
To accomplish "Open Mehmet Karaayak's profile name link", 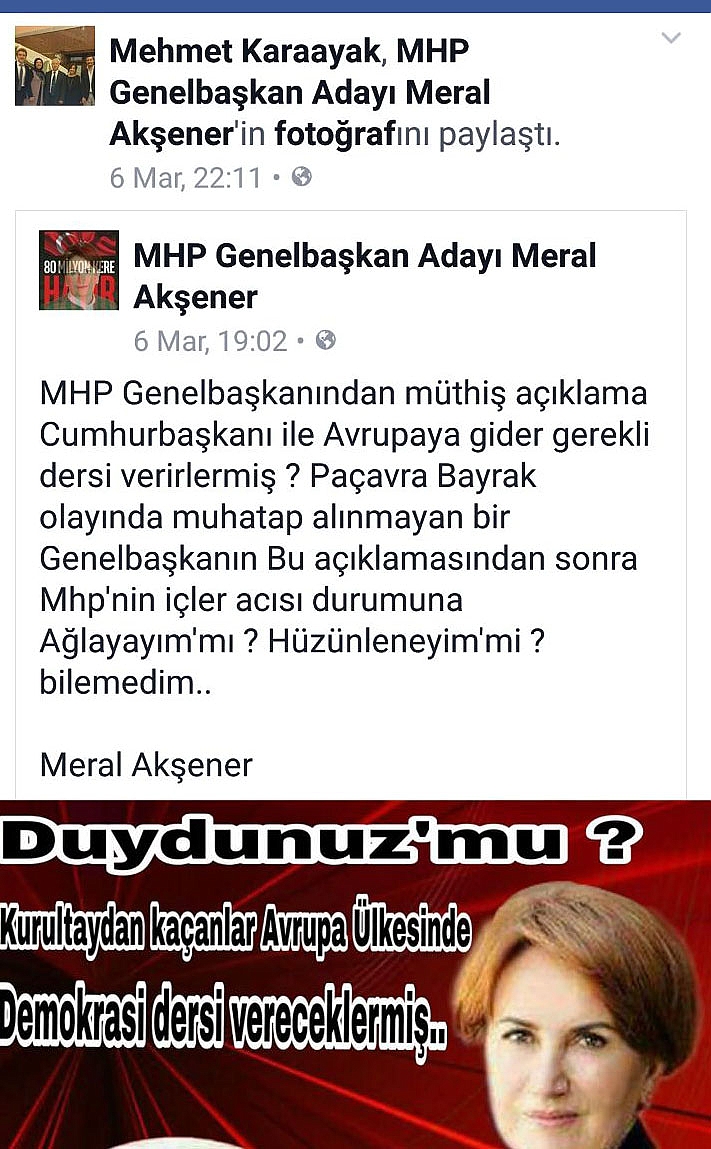I will [x=246, y=51].
